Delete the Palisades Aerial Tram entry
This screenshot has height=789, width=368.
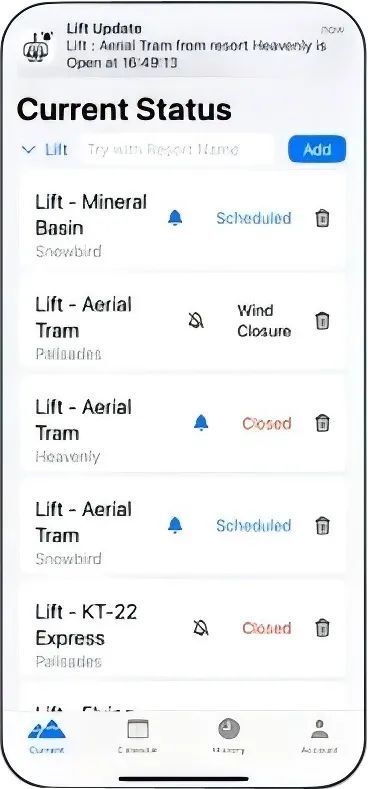(x=322, y=321)
